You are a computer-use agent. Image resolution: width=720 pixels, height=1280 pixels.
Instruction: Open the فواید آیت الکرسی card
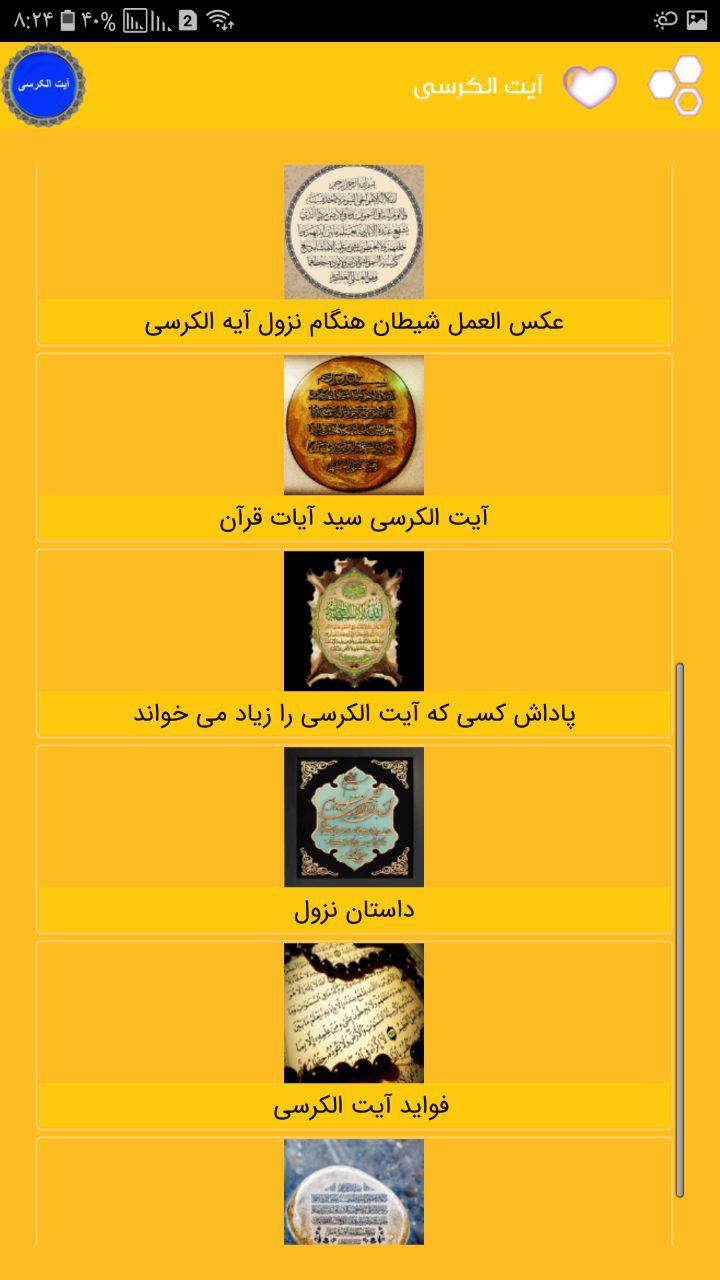point(354,1036)
